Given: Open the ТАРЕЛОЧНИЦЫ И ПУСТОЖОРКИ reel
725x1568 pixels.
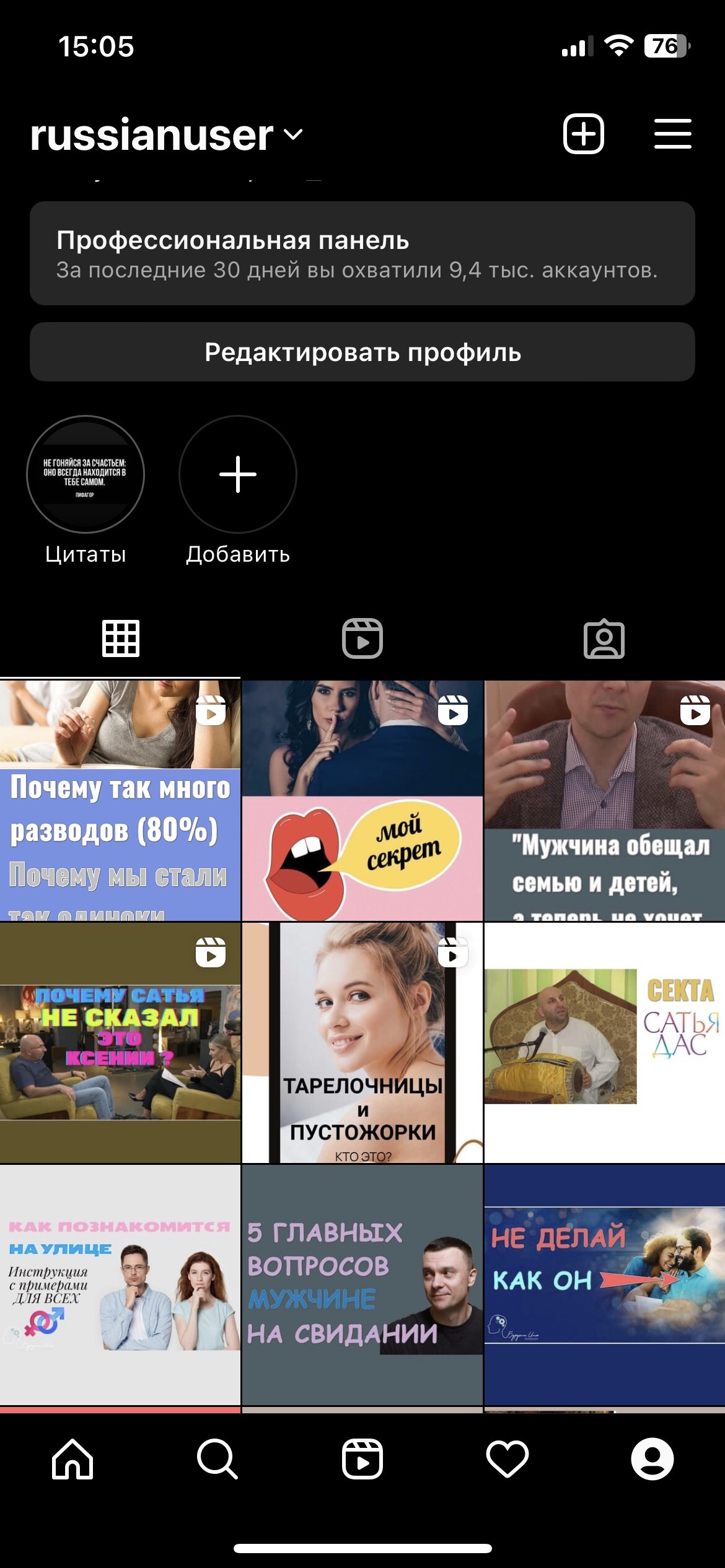Looking at the screenshot, I should coord(362,1043).
